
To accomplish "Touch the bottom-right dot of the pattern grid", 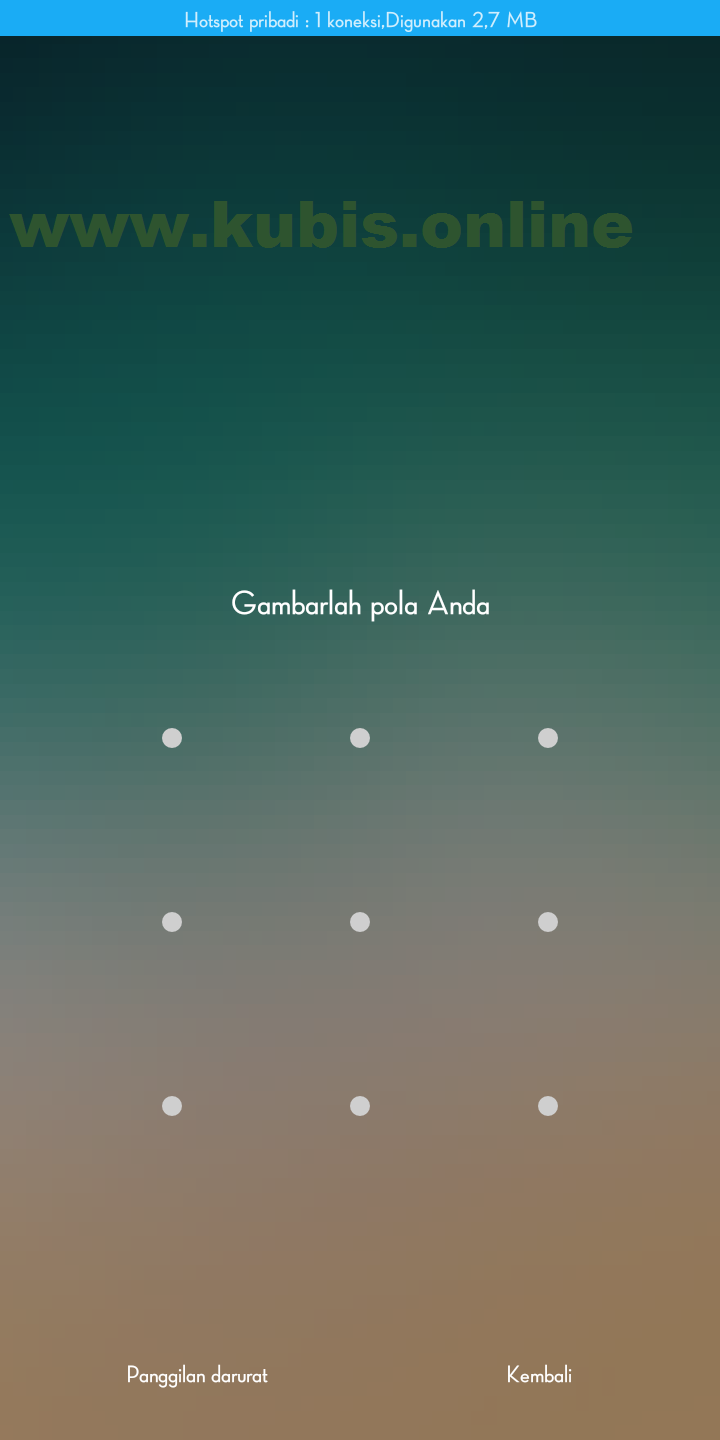I will tap(548, 1106).
